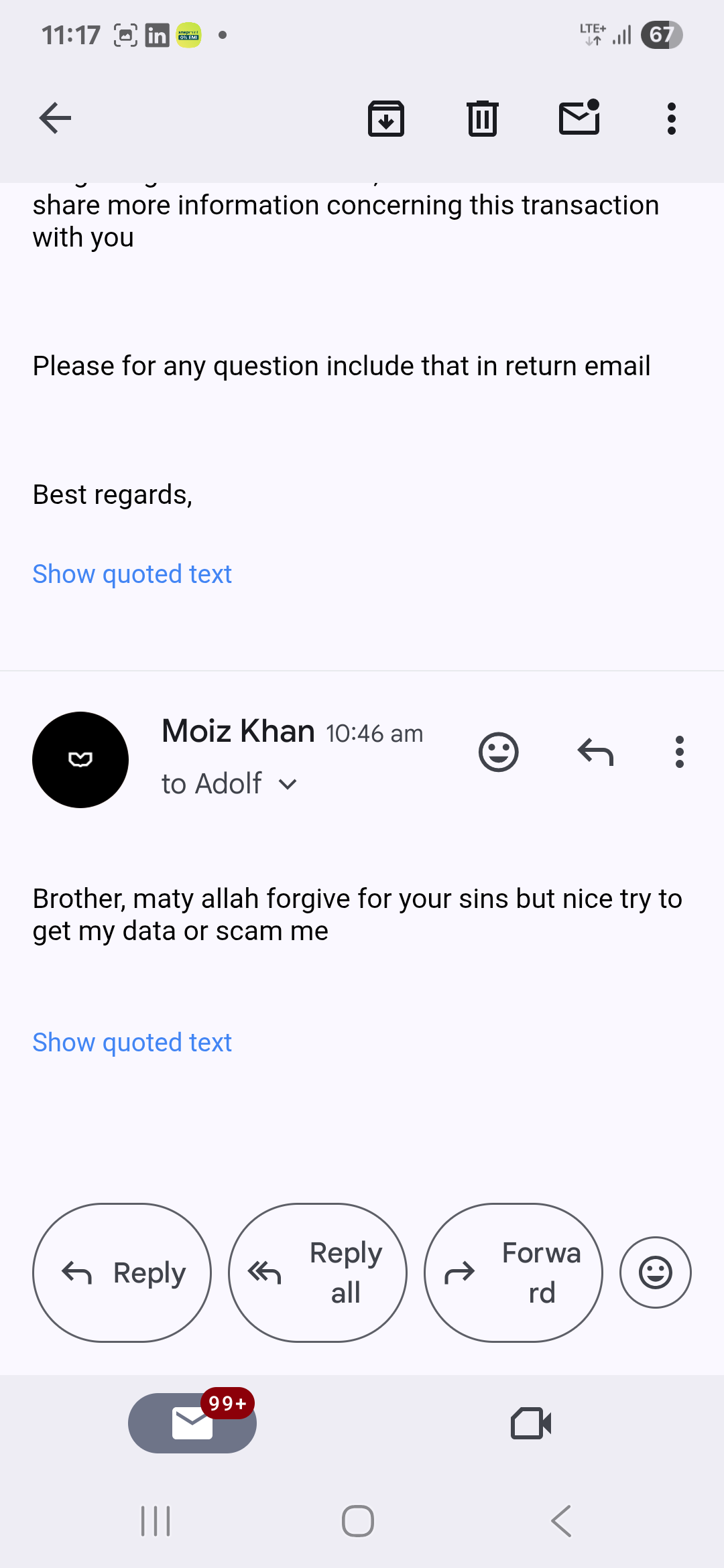
Task: Archive this email conversation
Action: (x=386, y=119)
